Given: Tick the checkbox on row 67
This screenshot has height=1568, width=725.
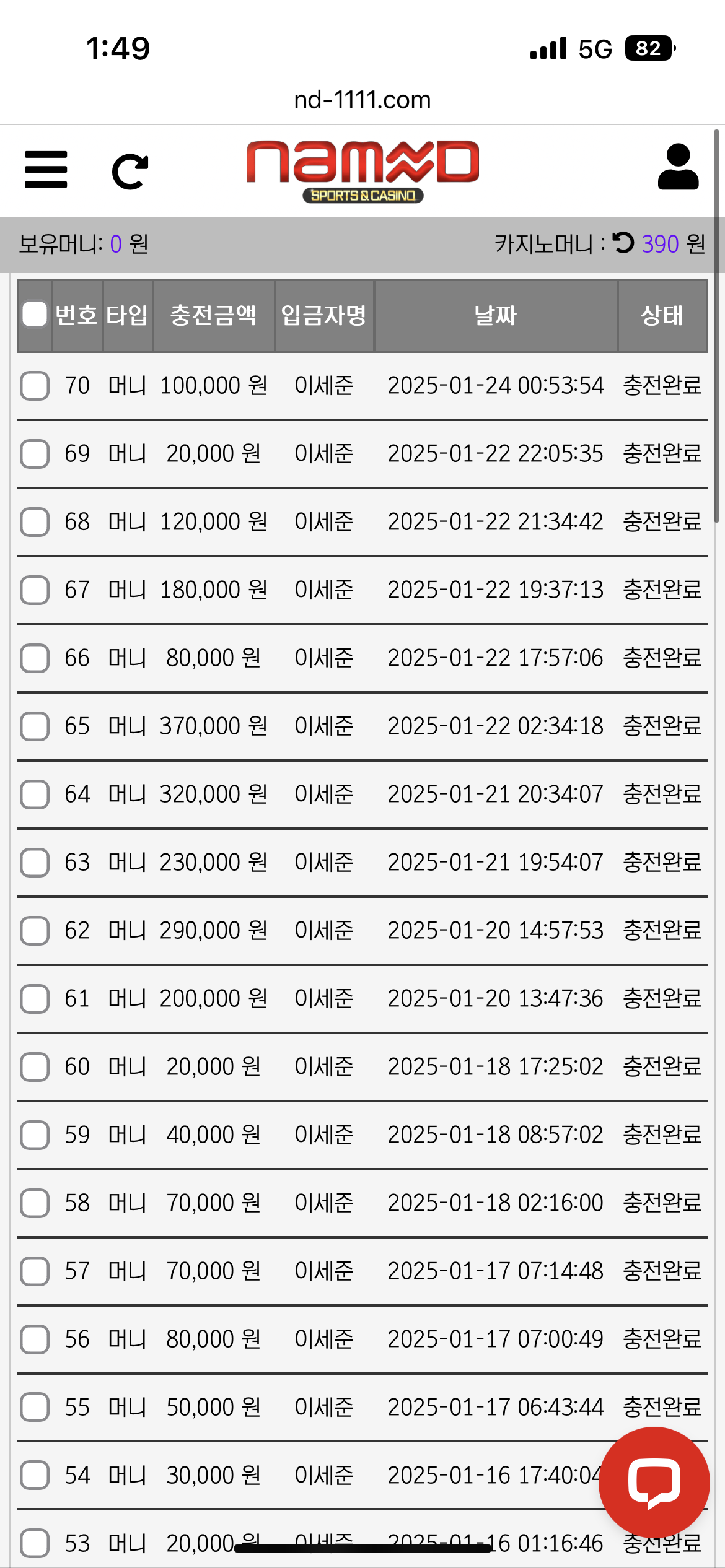Looking at the screenshot, I should click(x=35, y=590).
